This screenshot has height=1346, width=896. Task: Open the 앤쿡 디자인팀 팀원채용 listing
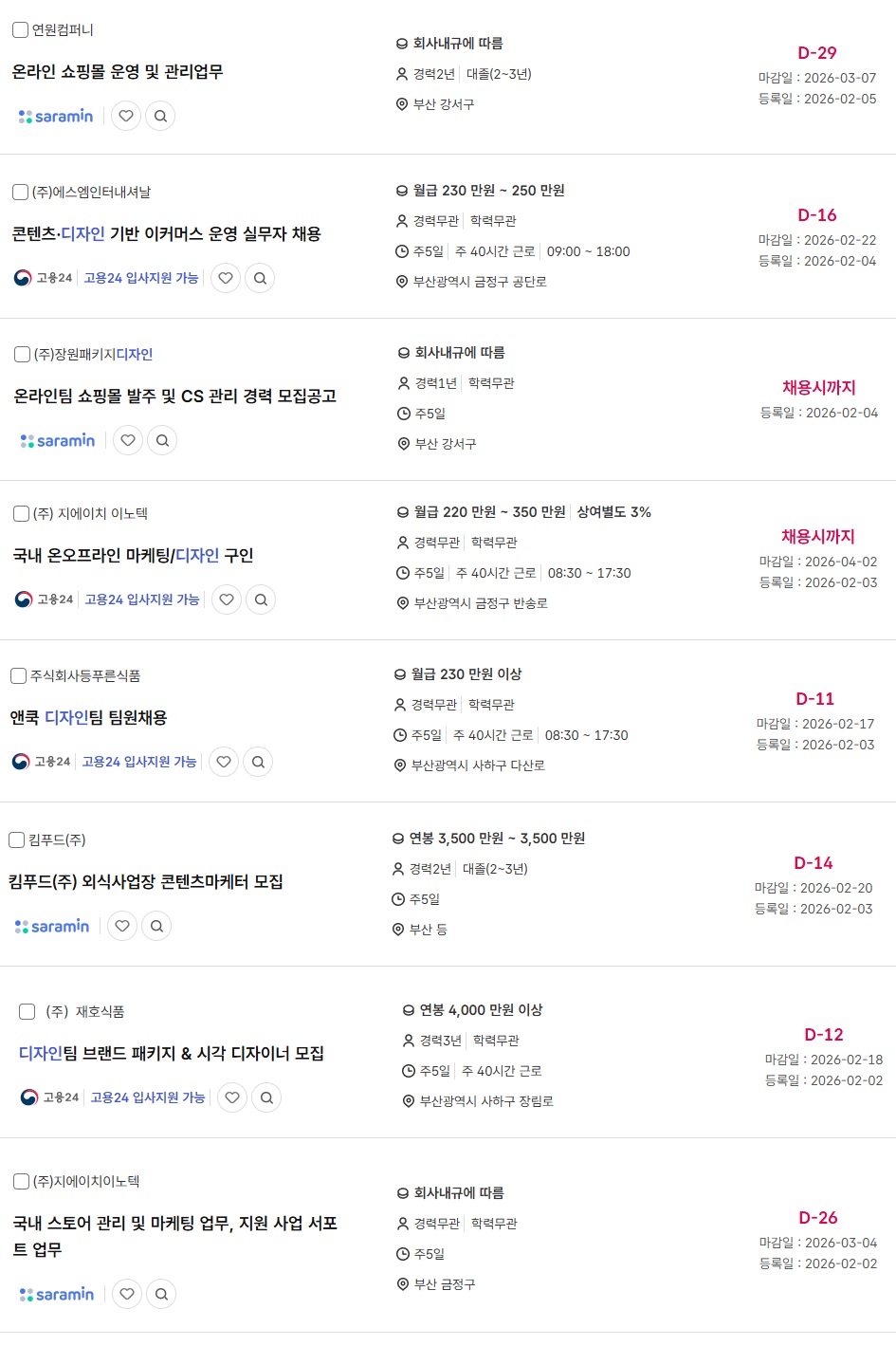click(88, 718)
